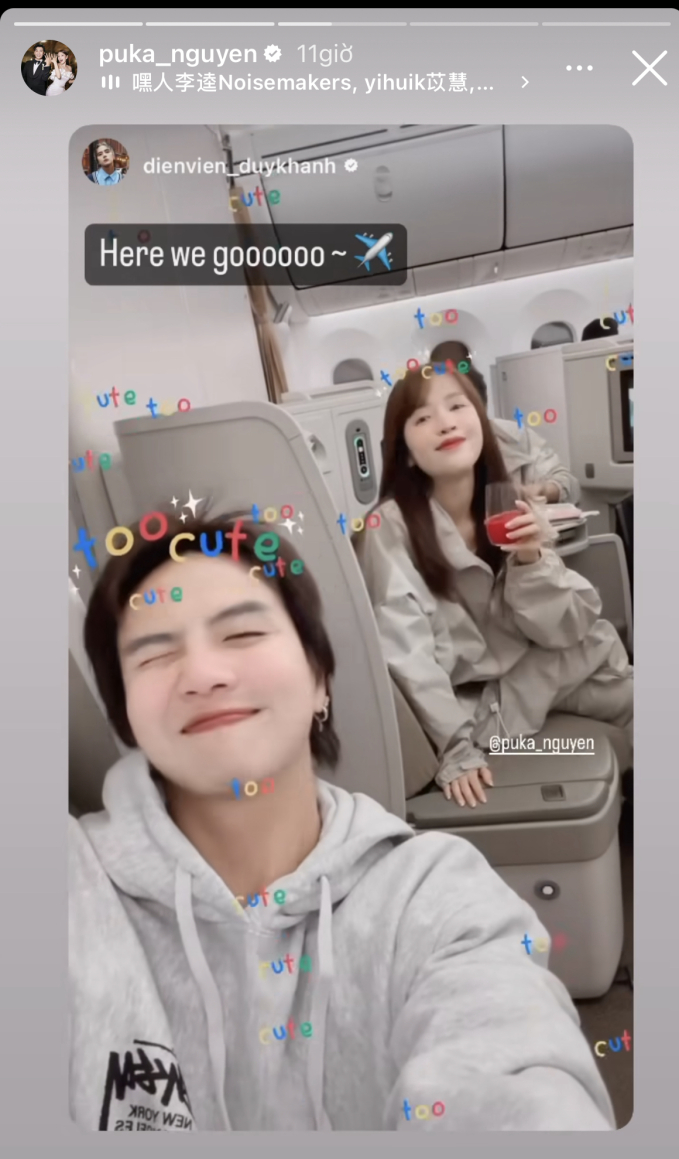Screen dimensions: 679x1159
Task: Open the story options menu
Action: click(579, 68)
